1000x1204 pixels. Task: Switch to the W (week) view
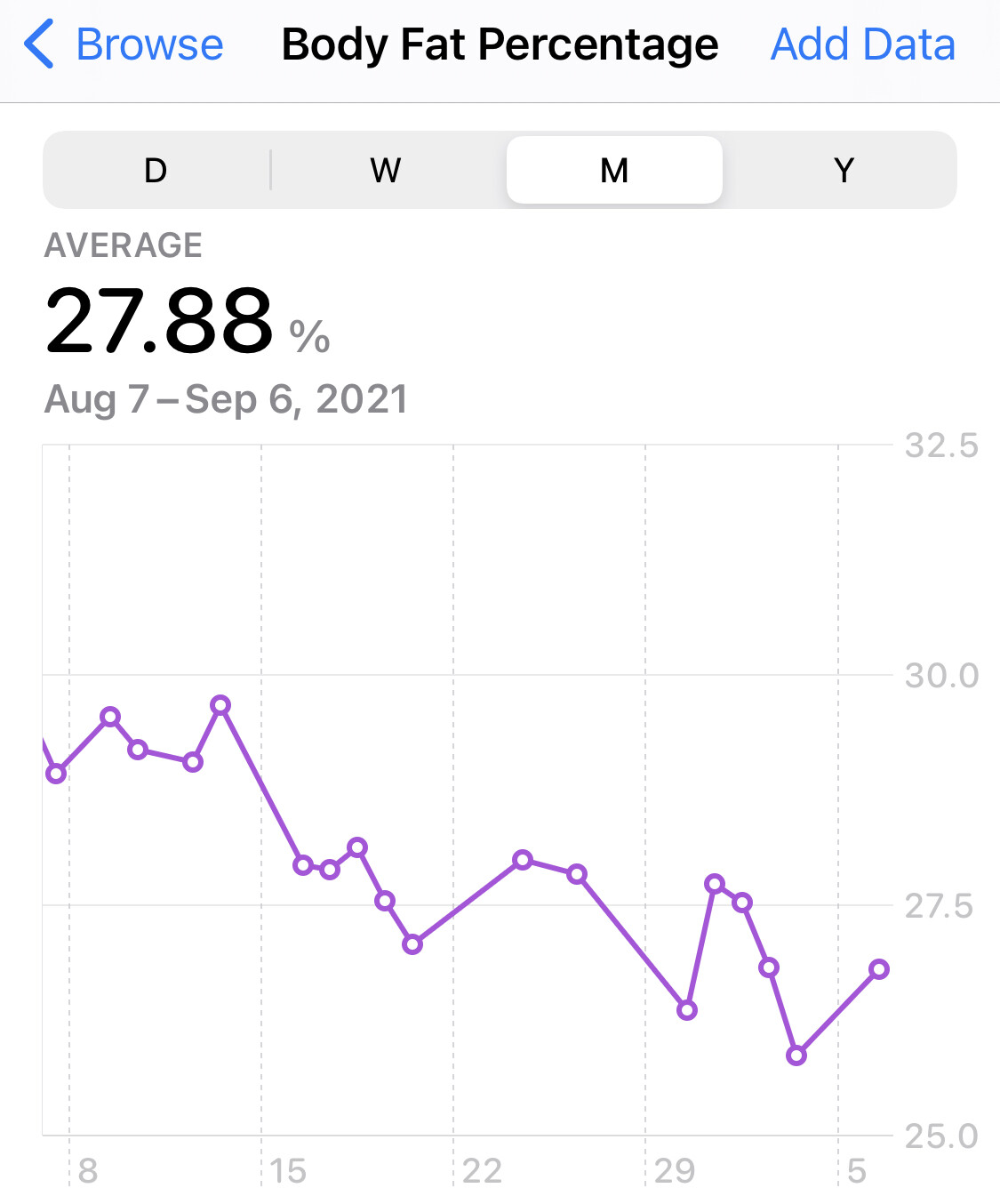click(x=385, y=170)
